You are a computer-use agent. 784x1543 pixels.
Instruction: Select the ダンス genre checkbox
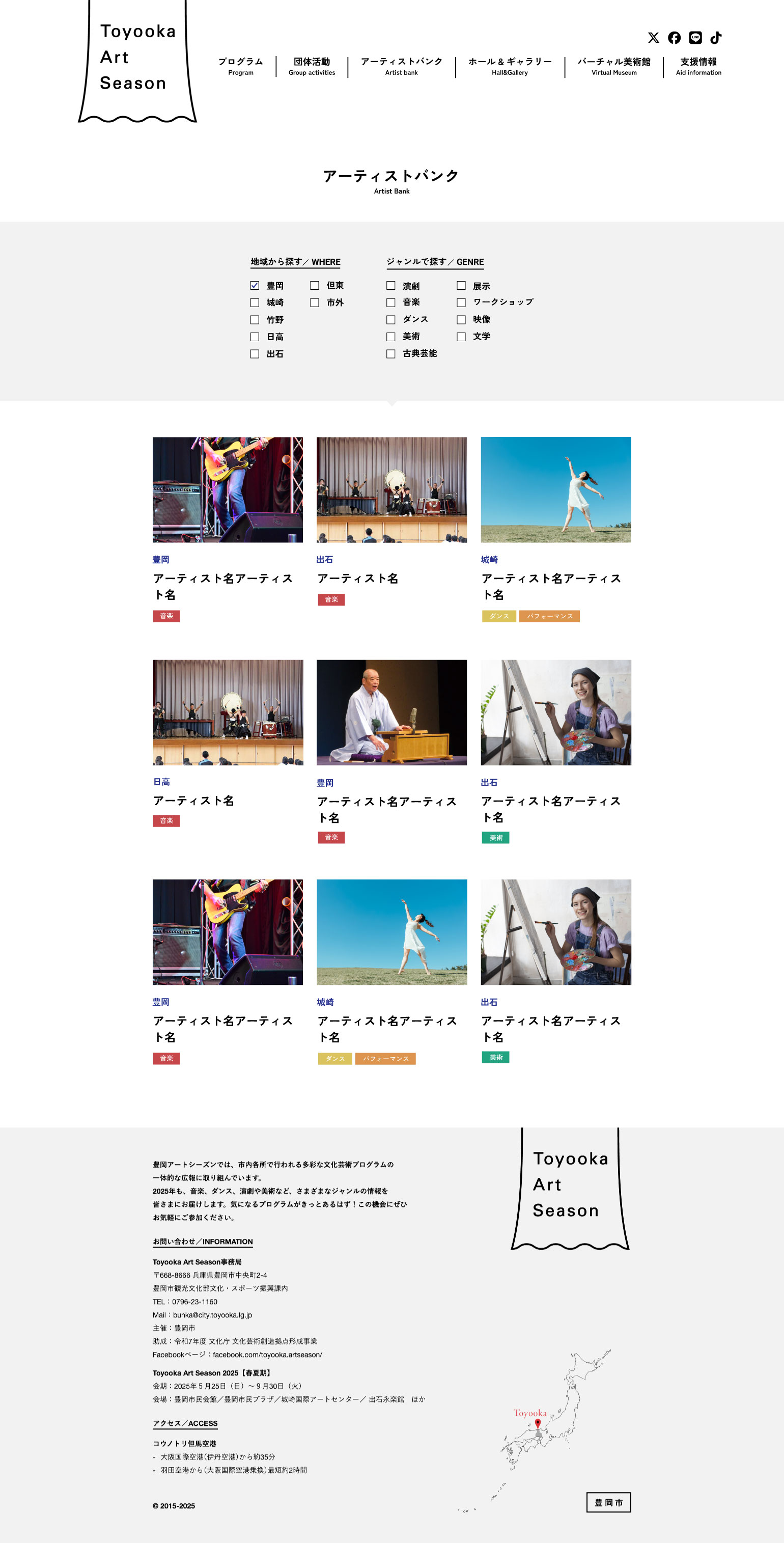click(390, 320)
